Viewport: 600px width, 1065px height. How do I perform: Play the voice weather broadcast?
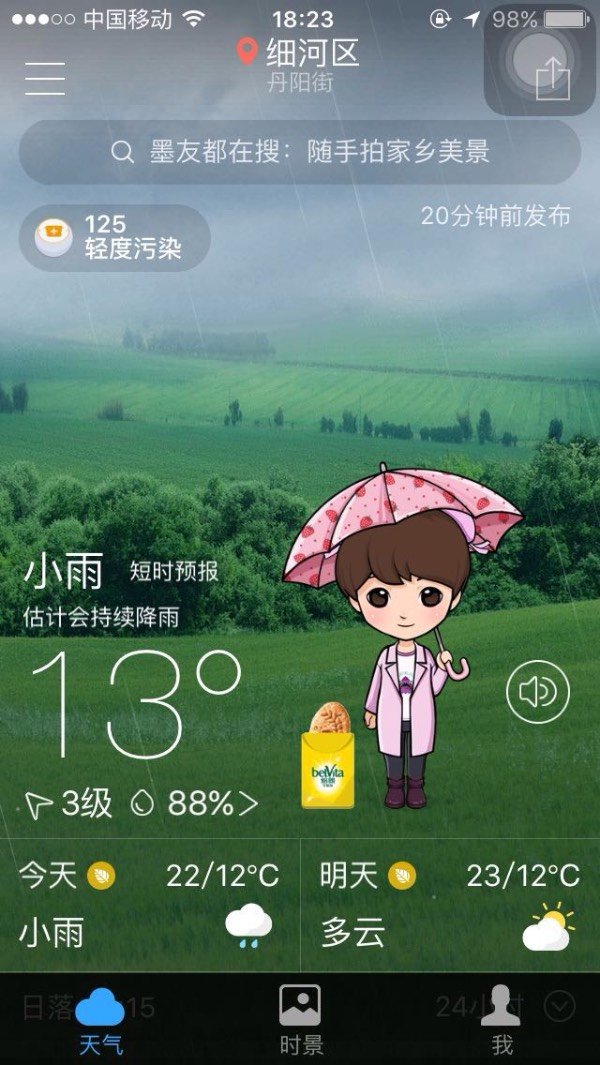click(538, 691)
